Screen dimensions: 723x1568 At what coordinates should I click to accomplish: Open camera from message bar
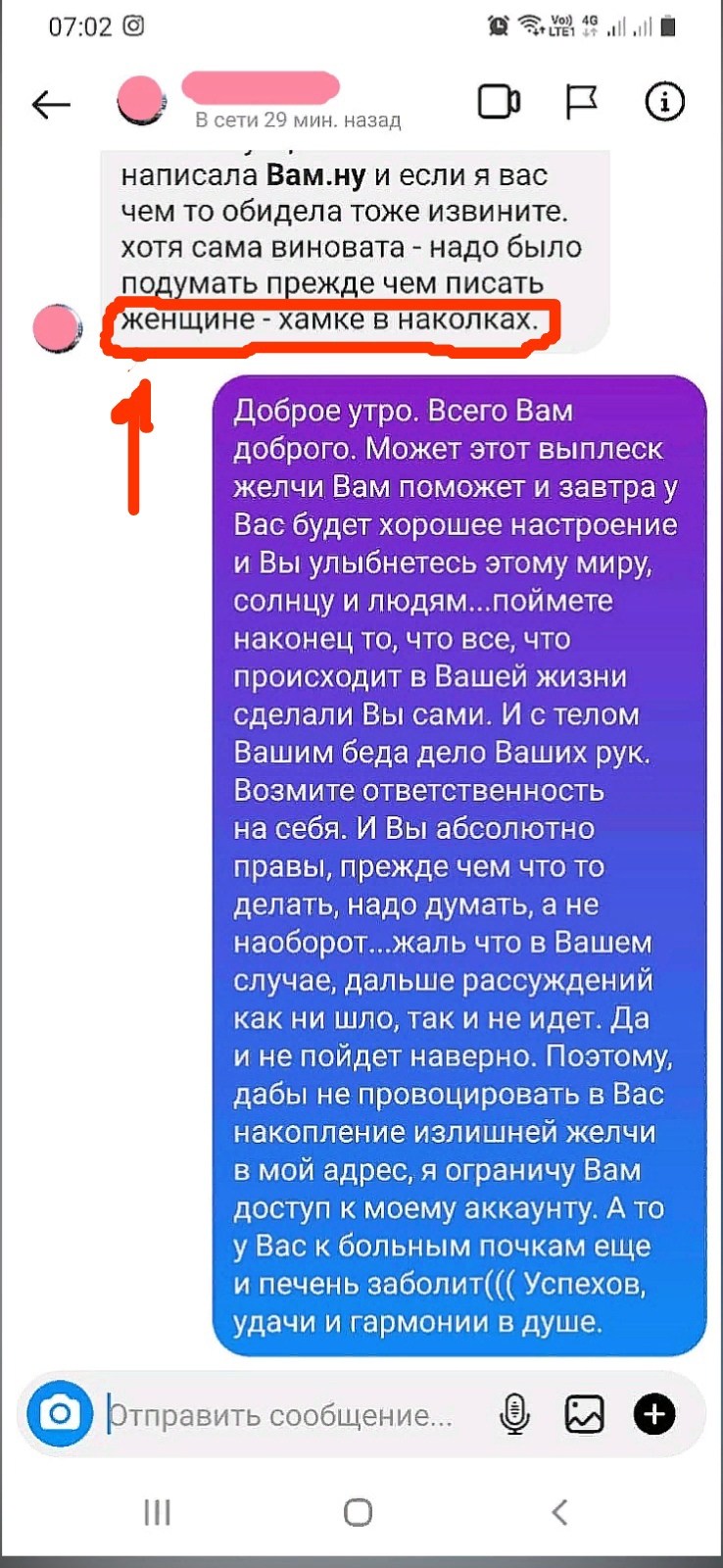coord(60,1414)
